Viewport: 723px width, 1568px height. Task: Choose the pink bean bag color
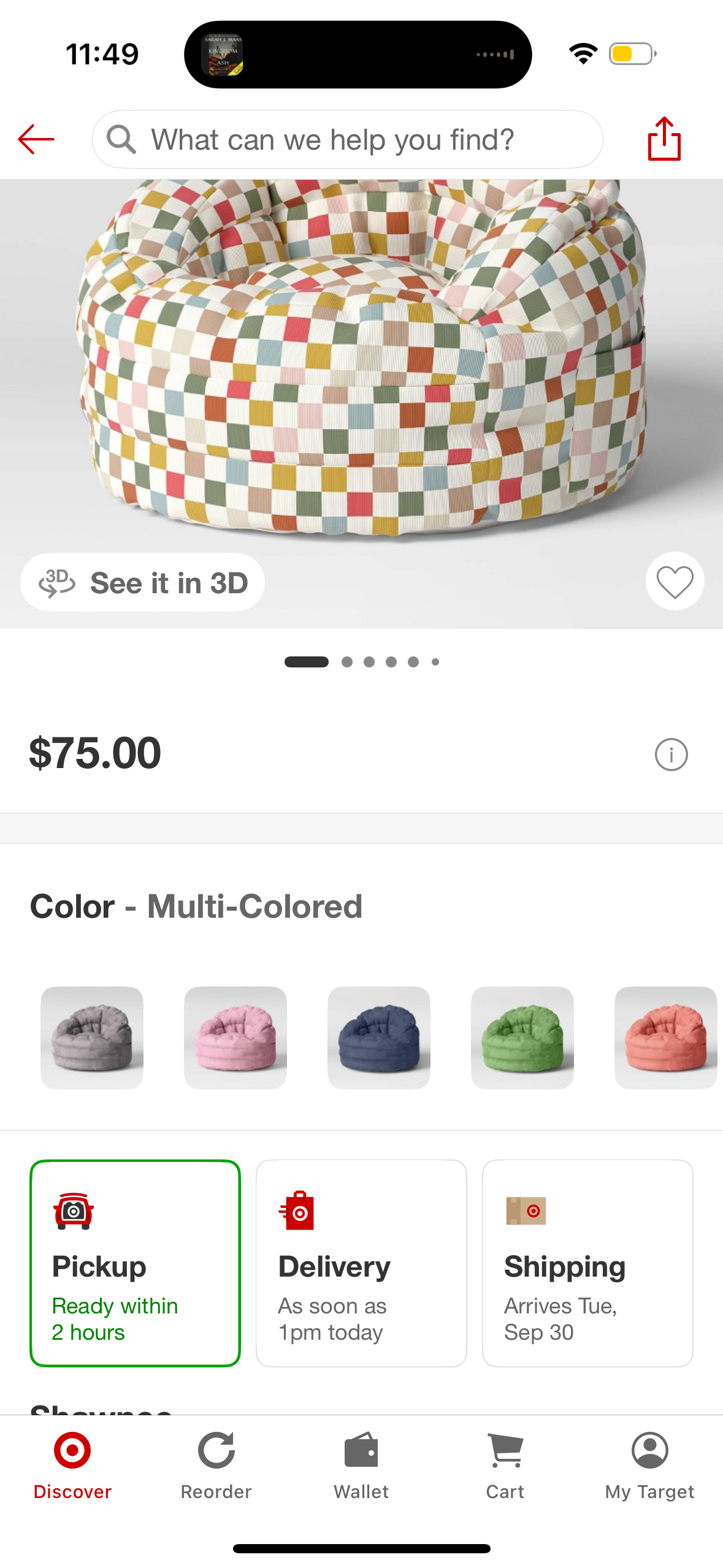(235, 1037)
